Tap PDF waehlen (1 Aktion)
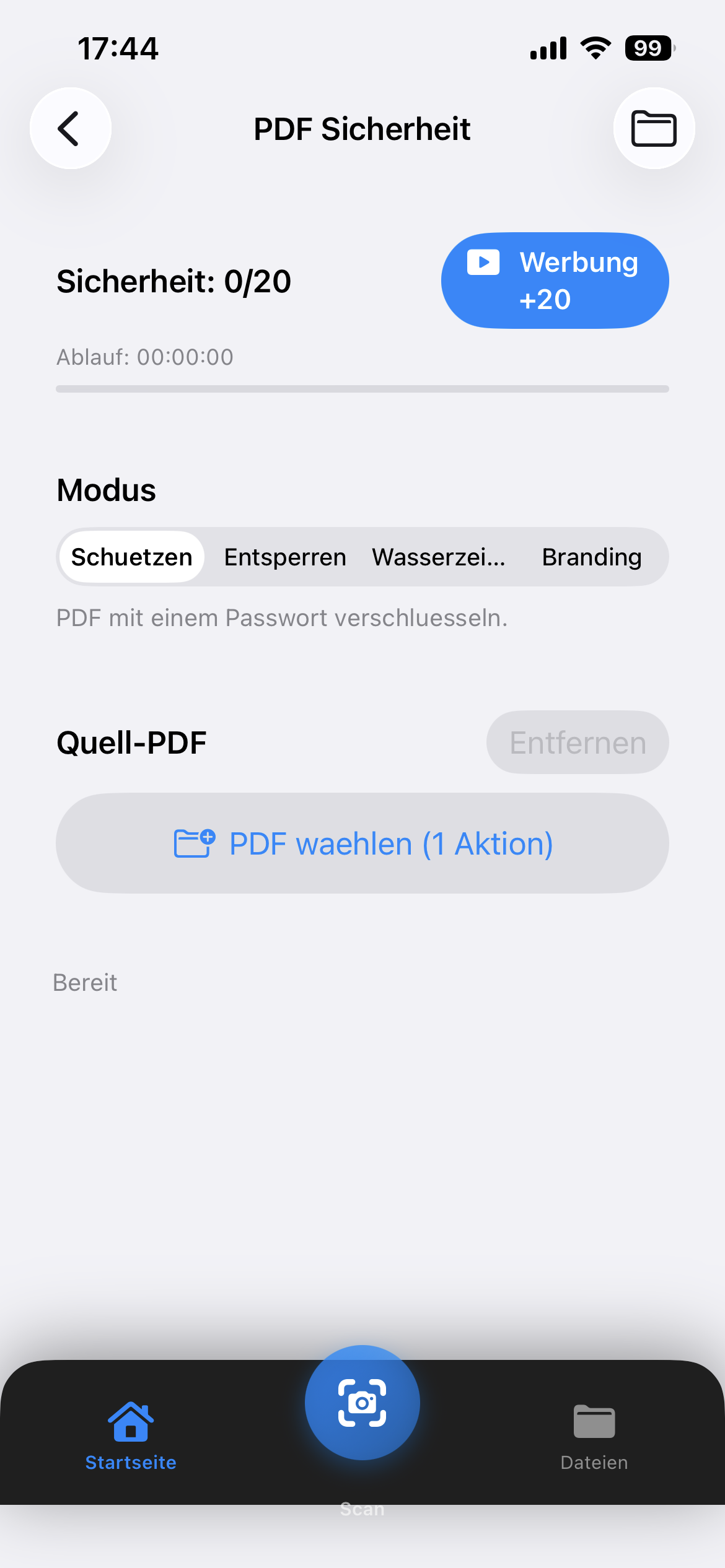Screen dimensions: 725x1568 [362, 842]
